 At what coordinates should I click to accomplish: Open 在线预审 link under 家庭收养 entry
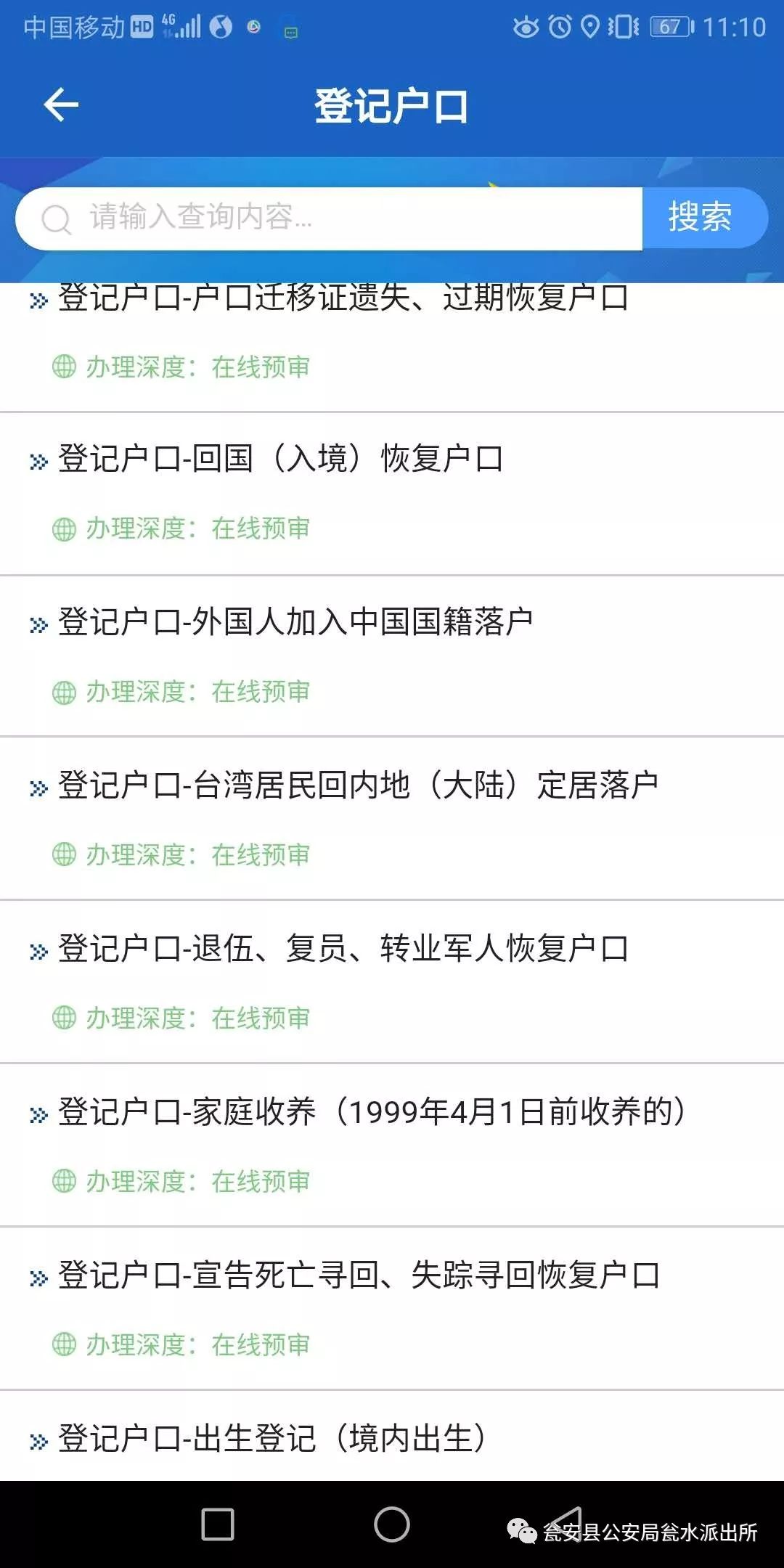click(263, 1180)
